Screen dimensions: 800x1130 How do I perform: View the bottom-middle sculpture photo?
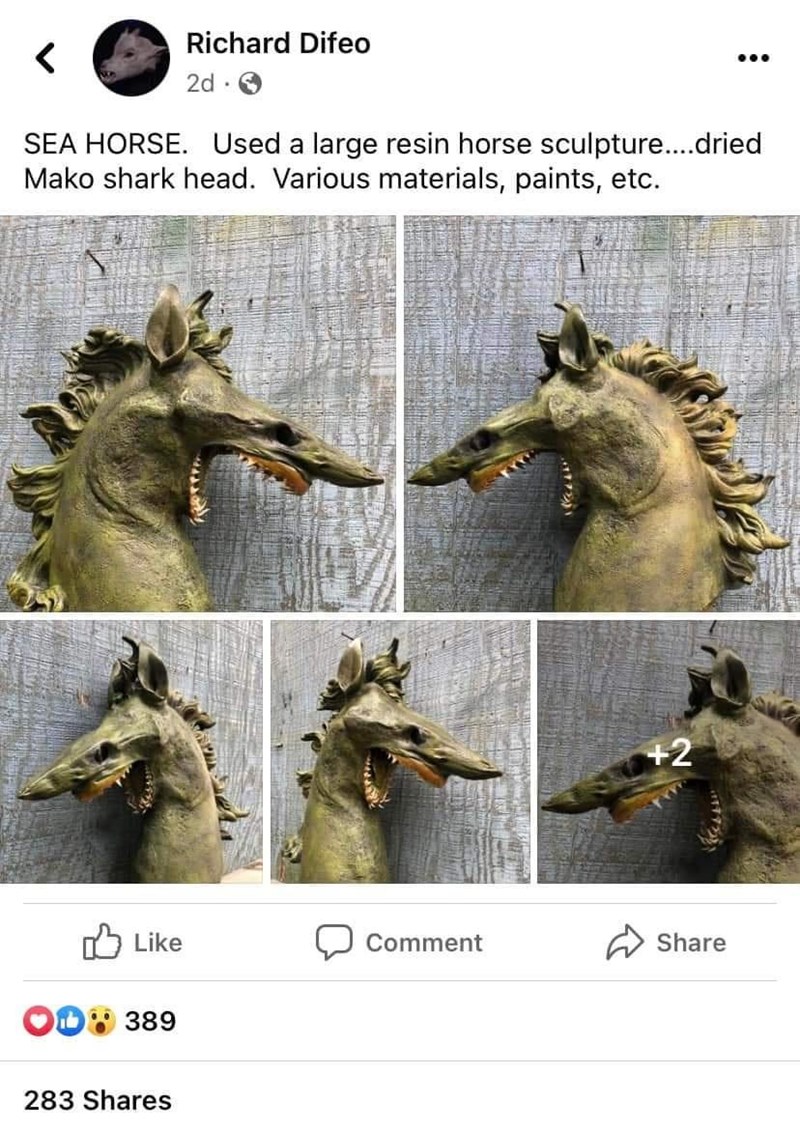(x=400, y=751)
